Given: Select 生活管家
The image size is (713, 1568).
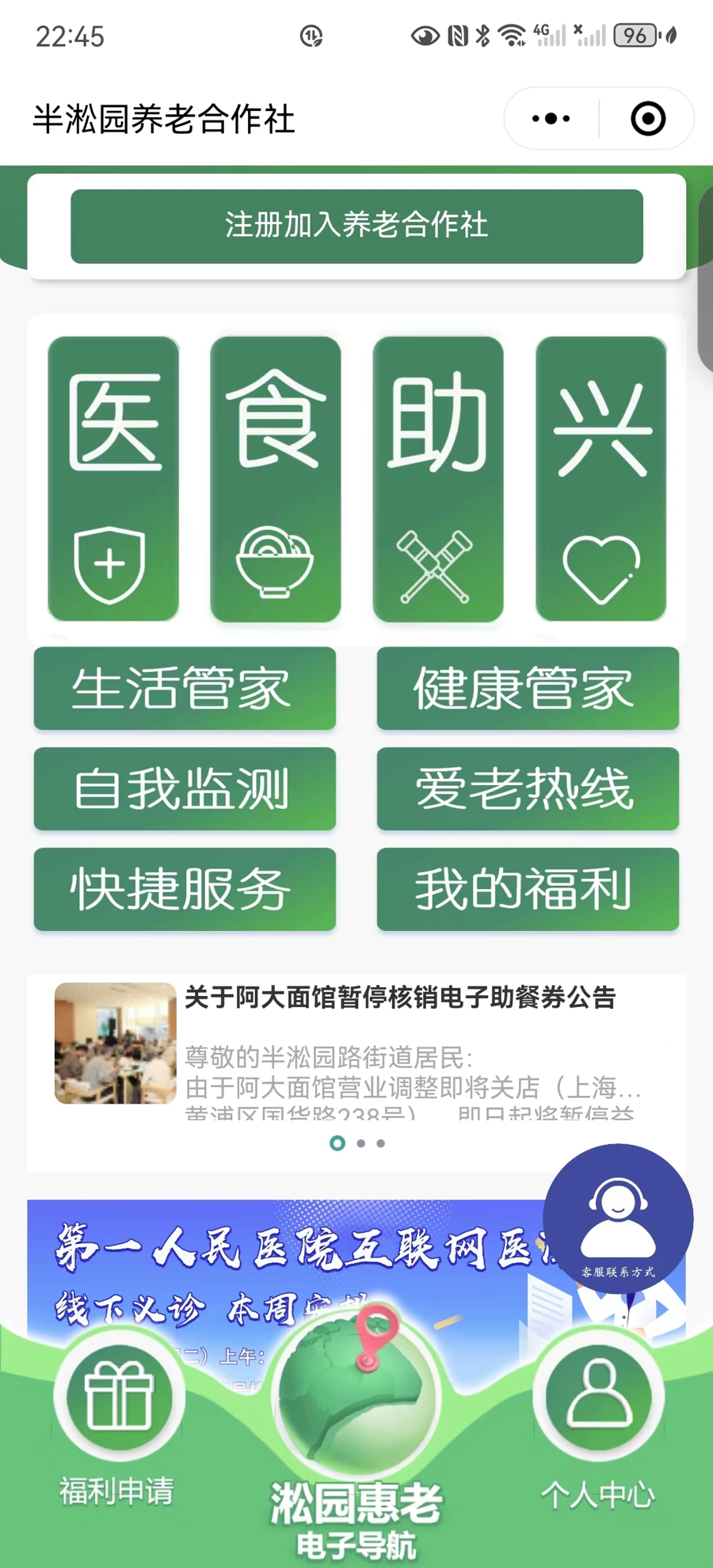Looking at the screenshot, I should pyautogui.click(x=185, y=688).
